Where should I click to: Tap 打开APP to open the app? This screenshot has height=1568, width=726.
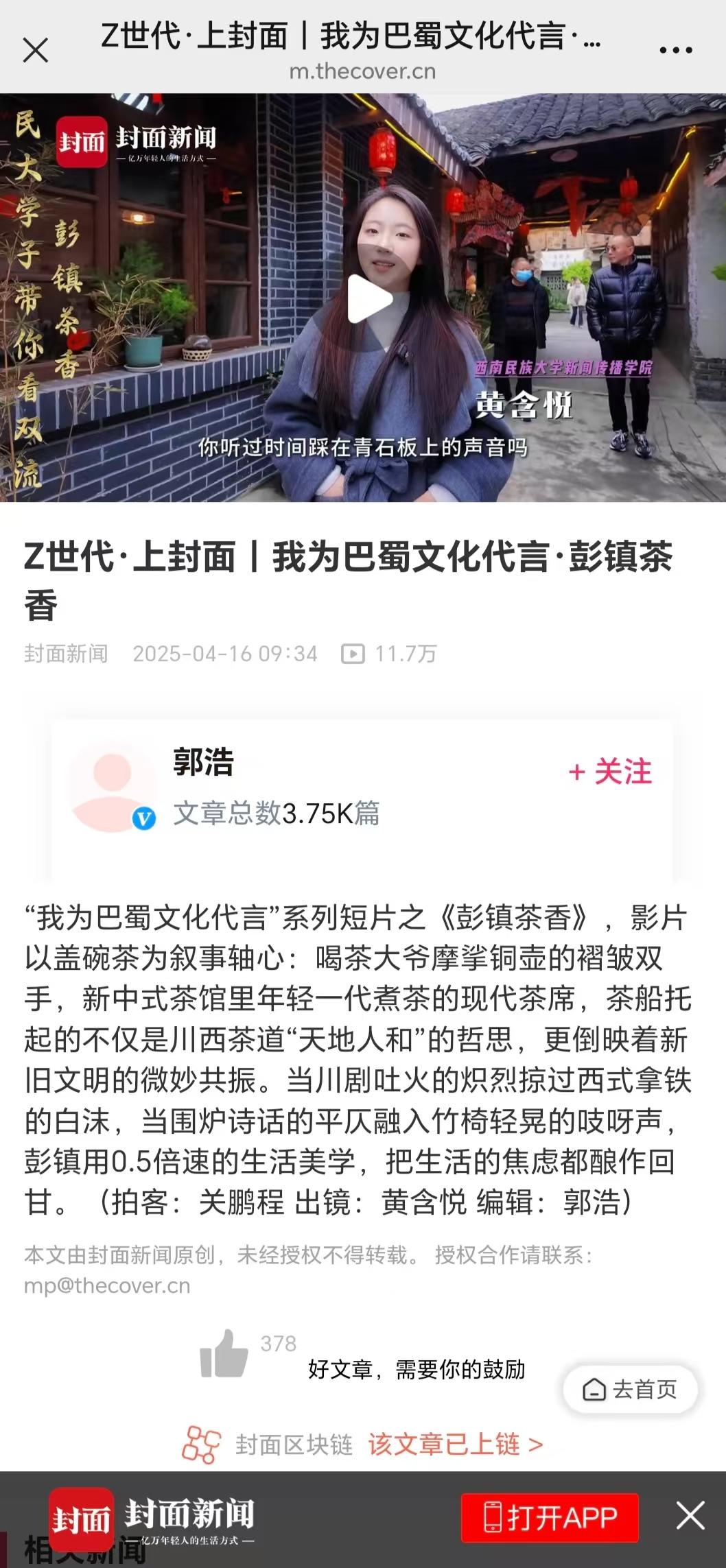point(550,1517)
